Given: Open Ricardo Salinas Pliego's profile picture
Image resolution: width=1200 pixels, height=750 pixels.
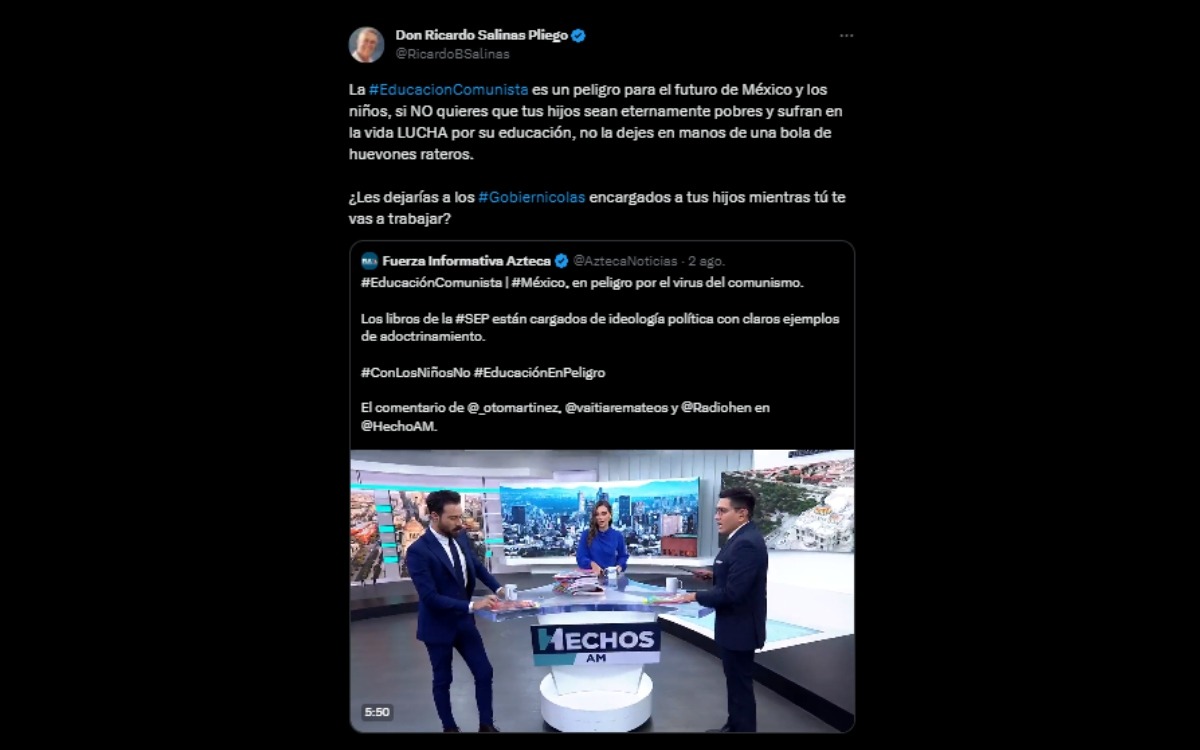Looking at the screenshot, I should (366, 45).
